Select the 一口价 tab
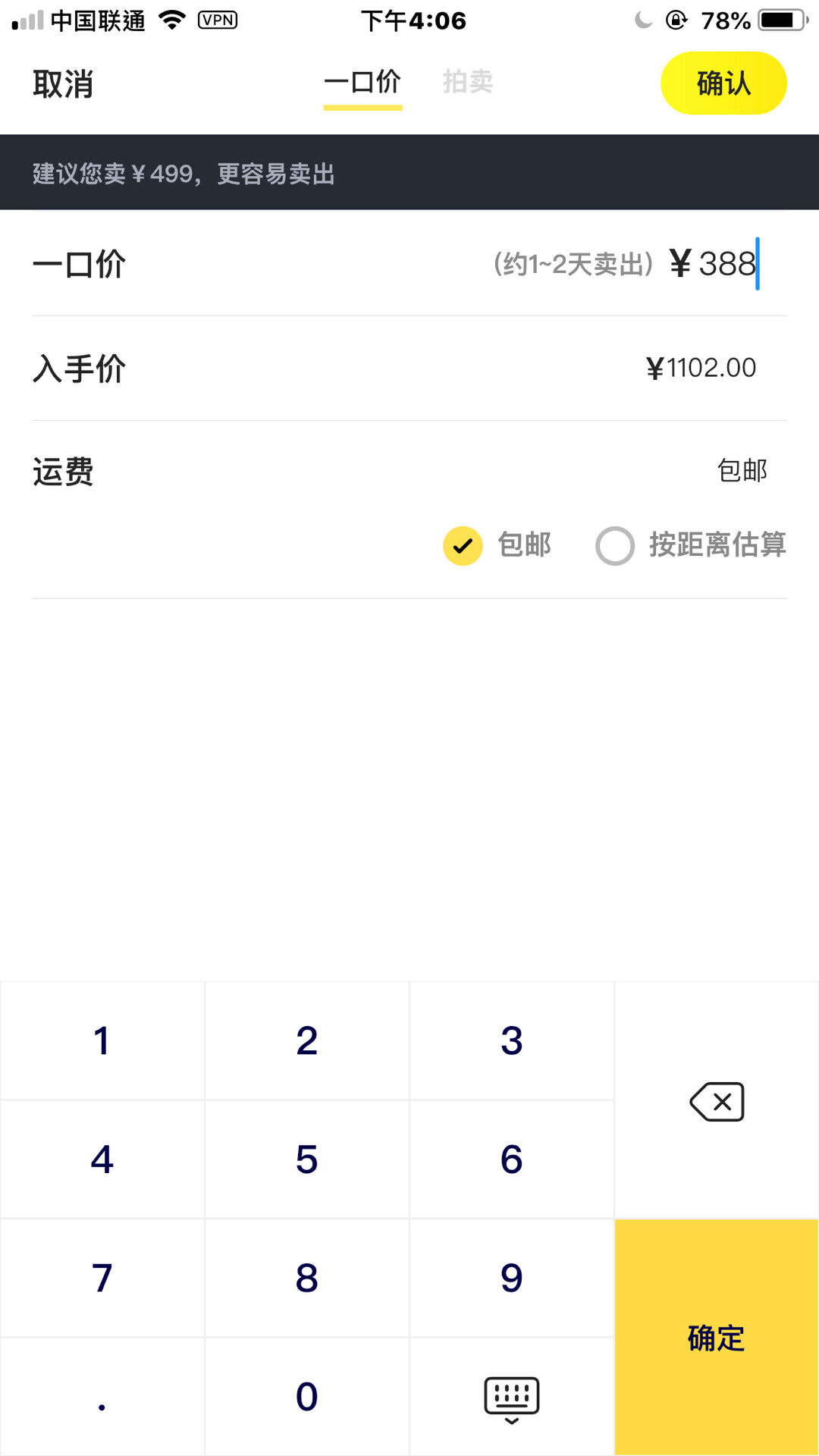The image size is (819, 1456). (x=362, y=82)
